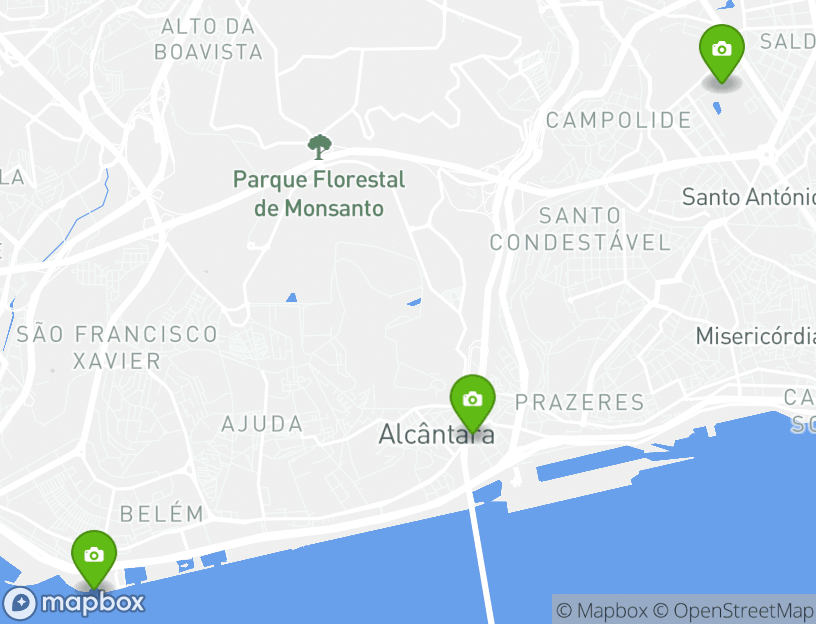Screen dimensions: 816x624
Task: Tap the camera marker near Alcântara
Action: click(x=473, y=401)
